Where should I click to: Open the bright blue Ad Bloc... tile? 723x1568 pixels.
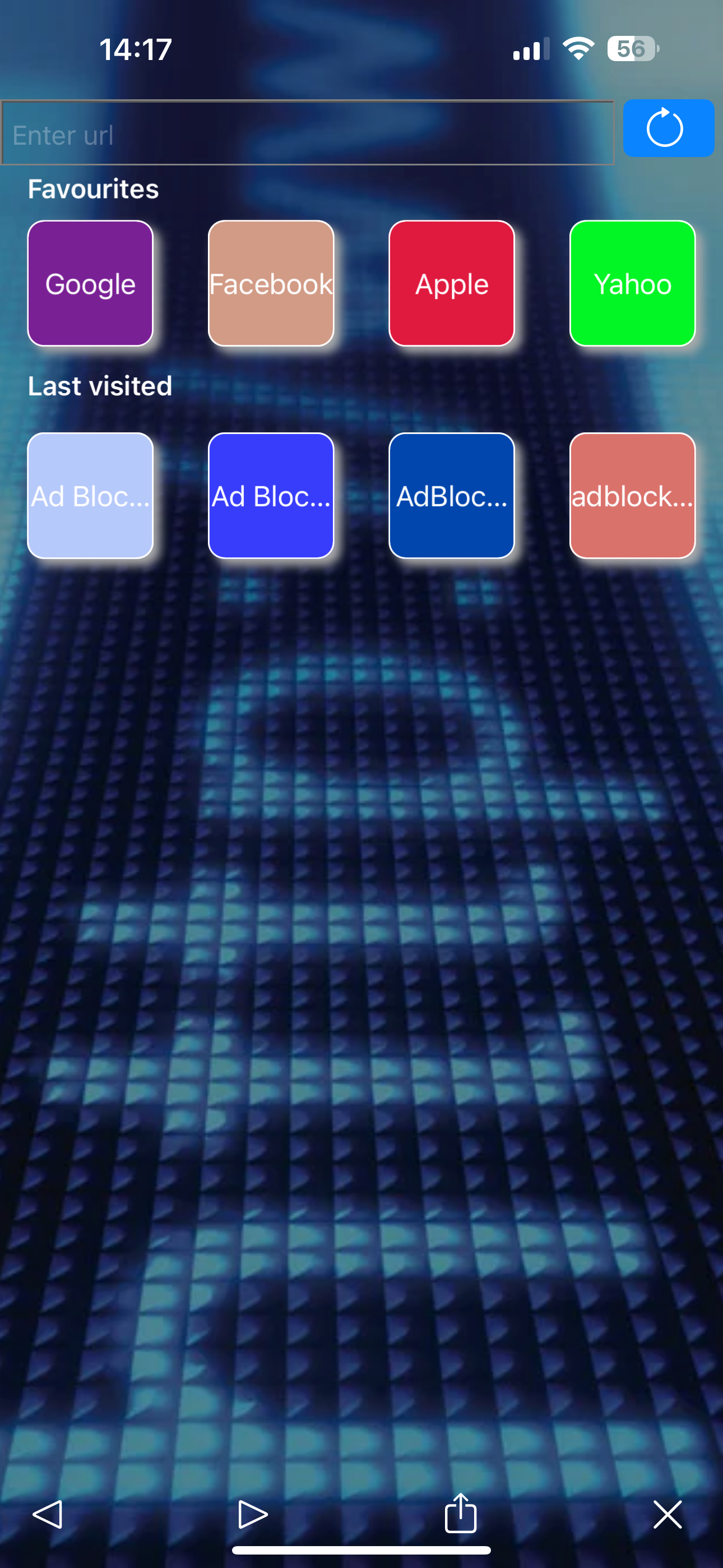click(x=271, y=496)
